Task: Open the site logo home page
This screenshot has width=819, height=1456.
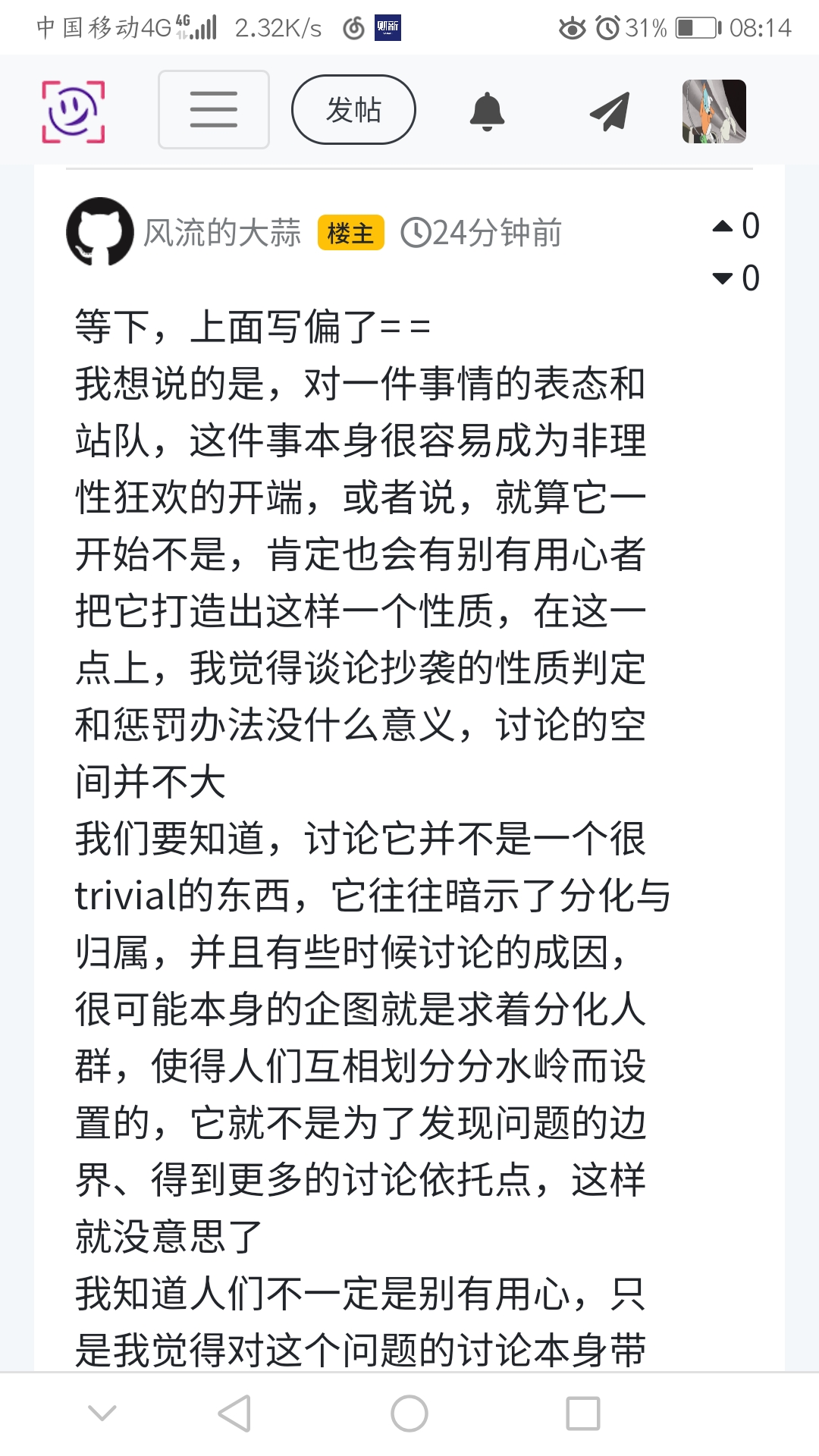Action: click(73, 111)
